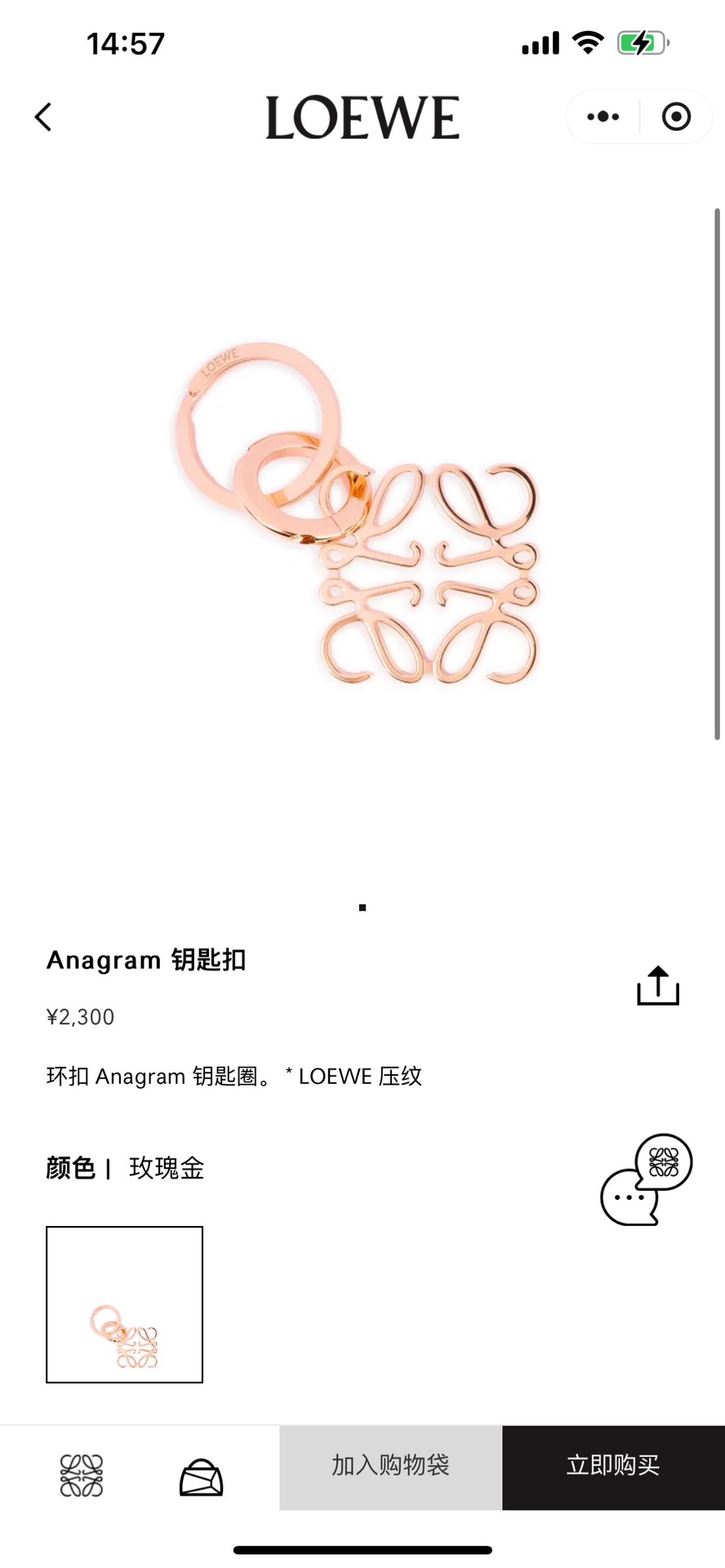Tap 加入购物袋 to add to bag
The height and width of the screenshot is (1568, 725).
point(390,1466)
